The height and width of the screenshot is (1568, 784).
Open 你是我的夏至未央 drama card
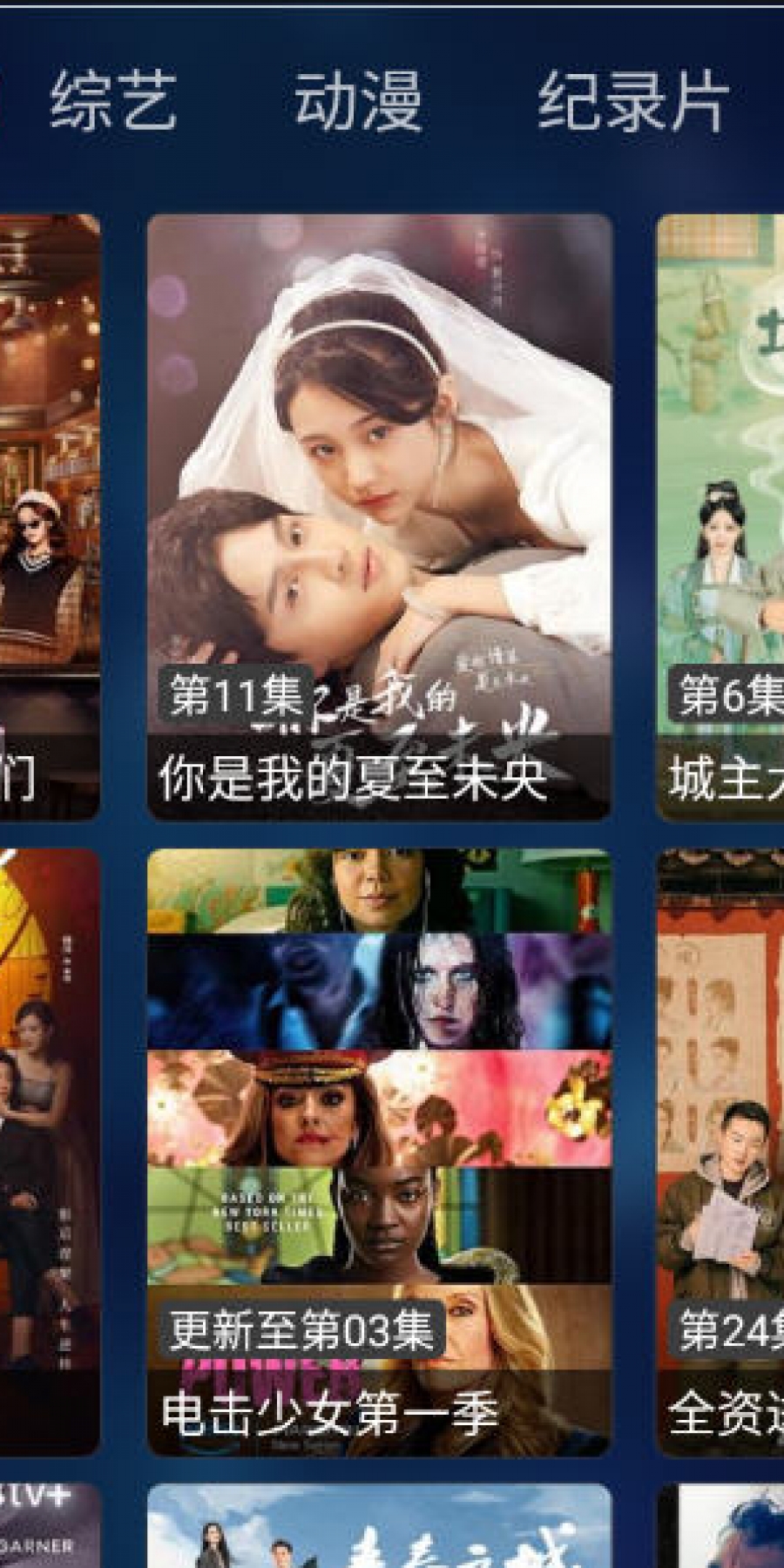click(379, 516)
